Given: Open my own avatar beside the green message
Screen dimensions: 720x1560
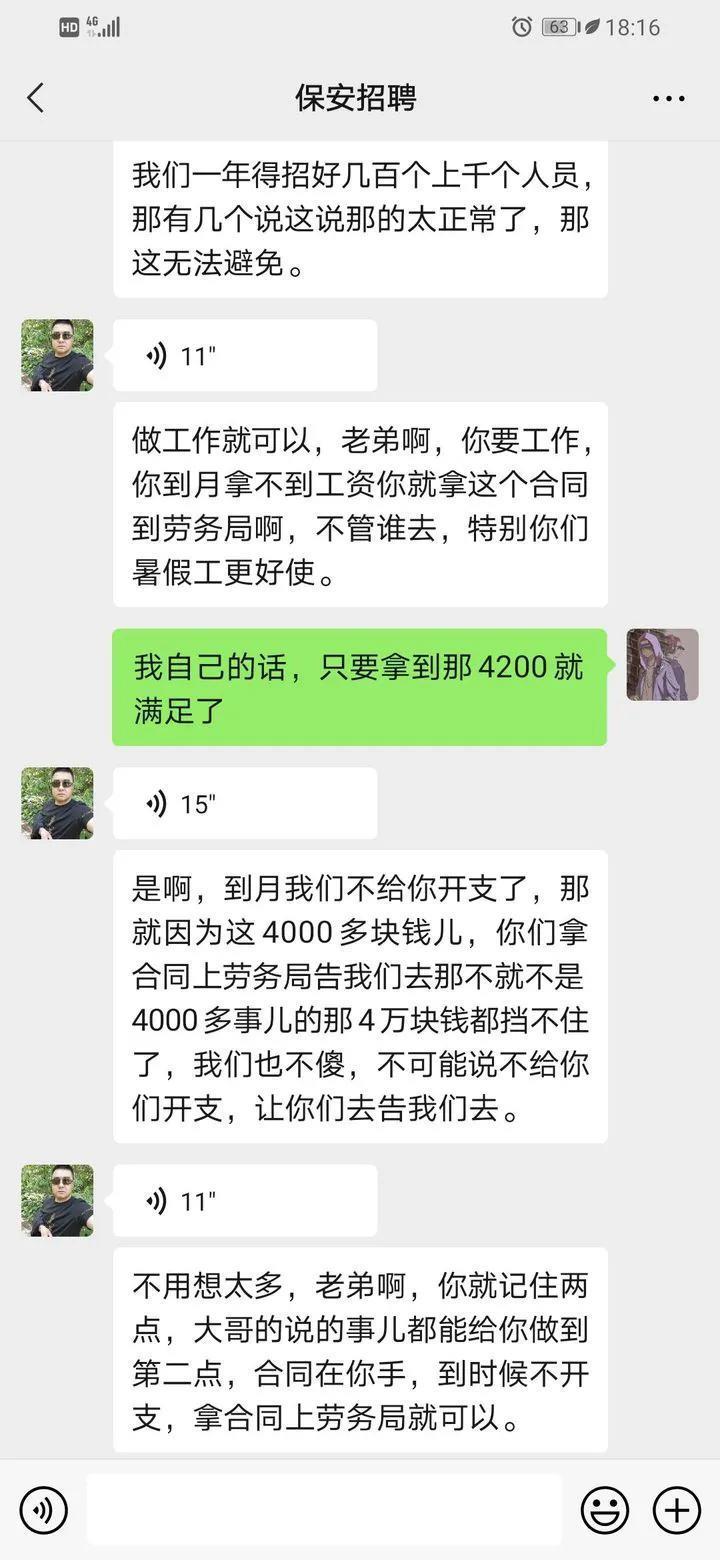Looking at the screenshot, I should 662,665.
